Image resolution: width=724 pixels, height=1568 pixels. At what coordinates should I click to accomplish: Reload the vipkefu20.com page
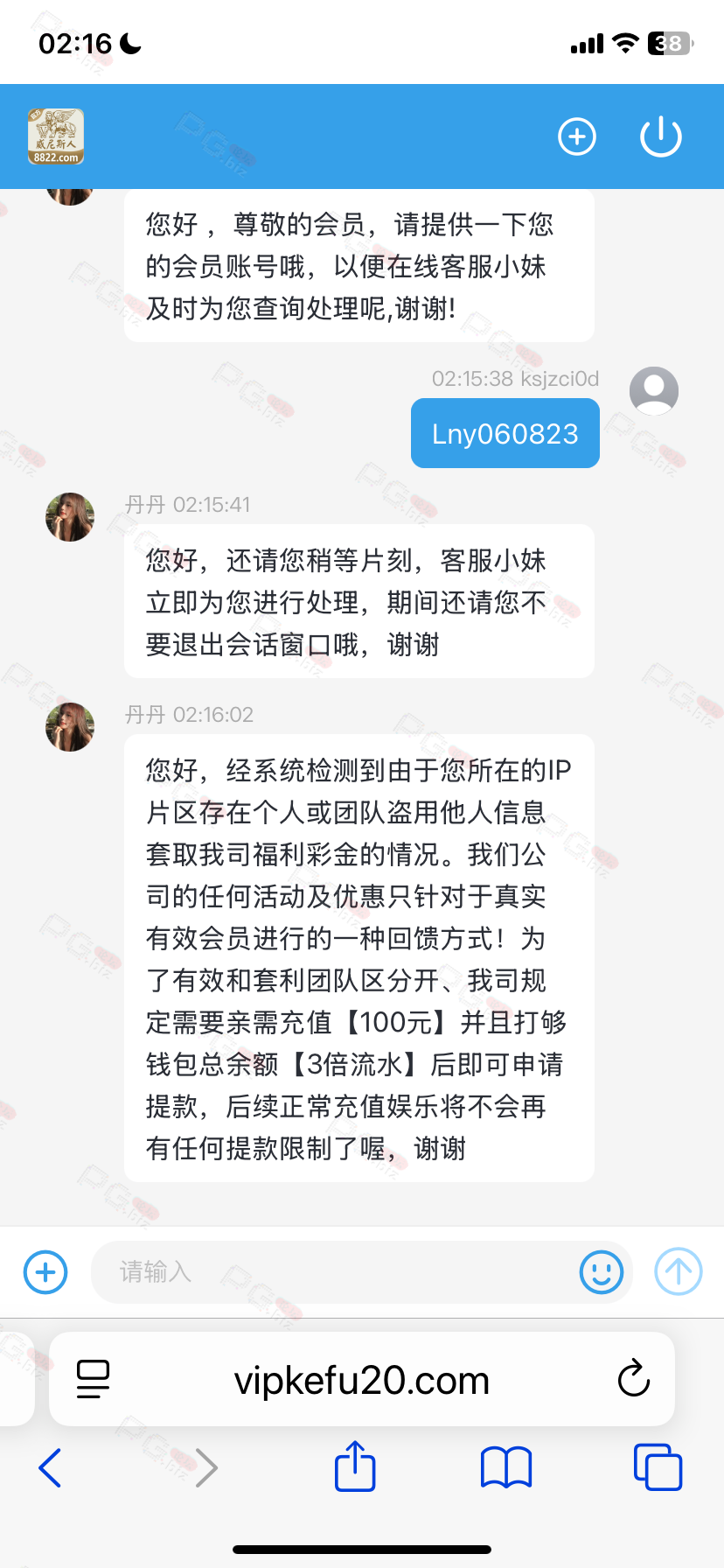coord(633,1380)
